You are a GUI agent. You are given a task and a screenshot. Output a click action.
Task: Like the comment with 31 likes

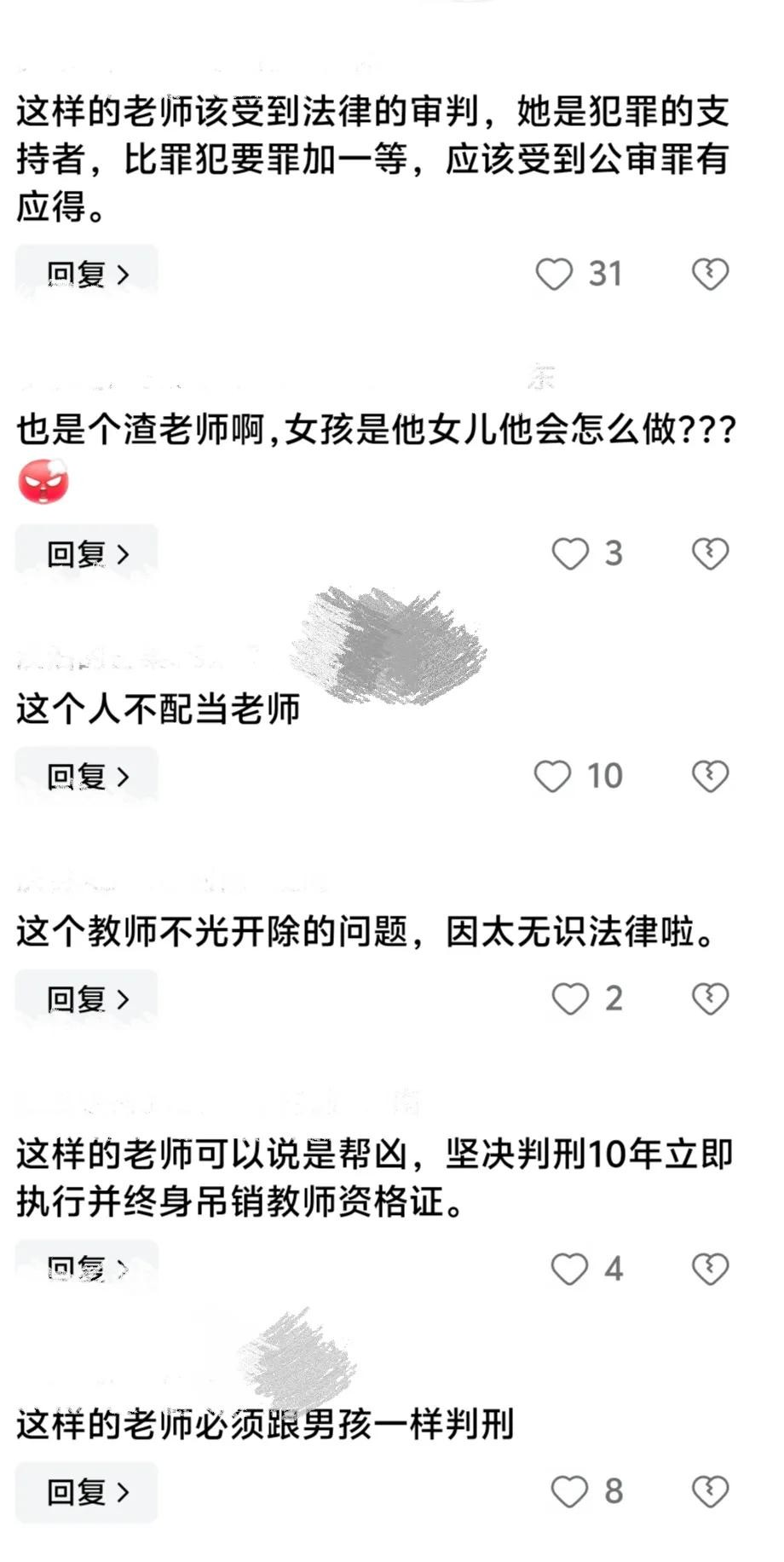554,274
